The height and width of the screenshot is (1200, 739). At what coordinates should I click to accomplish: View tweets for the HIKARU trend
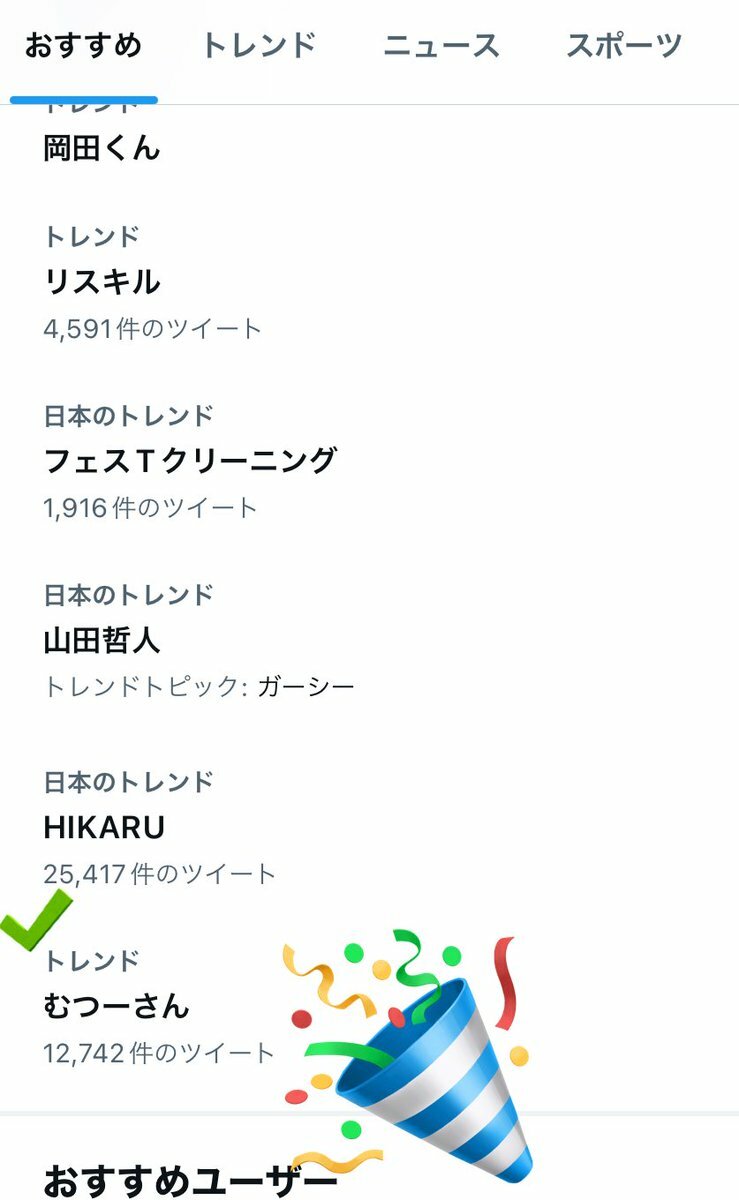click(x=104, y=827)
